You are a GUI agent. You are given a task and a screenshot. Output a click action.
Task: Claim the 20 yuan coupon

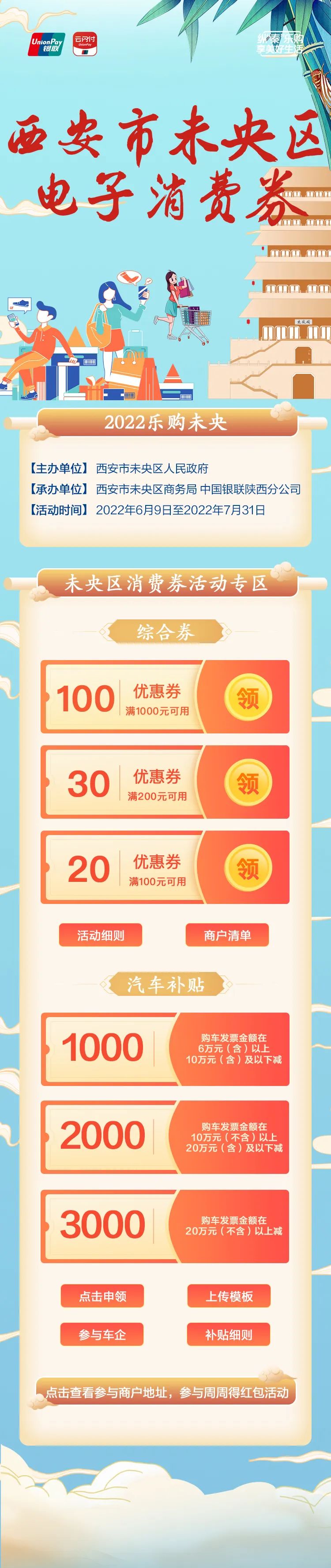pos(248,868)
